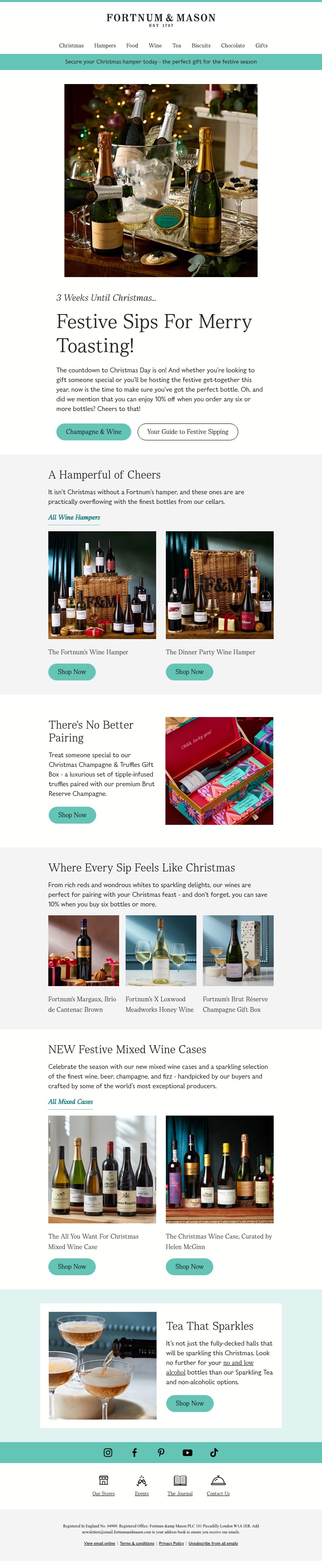Open the YouTube channel icon
Viewport: 322px width, 1568px height.
point(188,1452)
